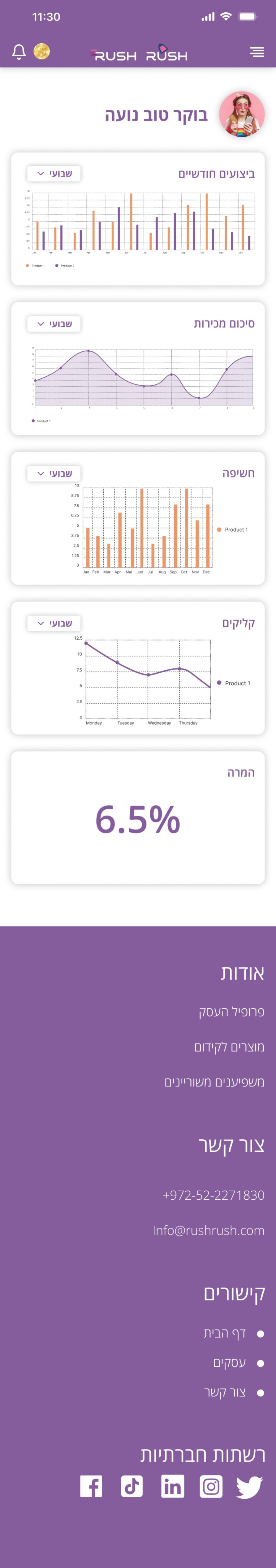Open the מוצרים לקידום link
Screen dimensions: 276x1568
click(x=229, y=1047)
